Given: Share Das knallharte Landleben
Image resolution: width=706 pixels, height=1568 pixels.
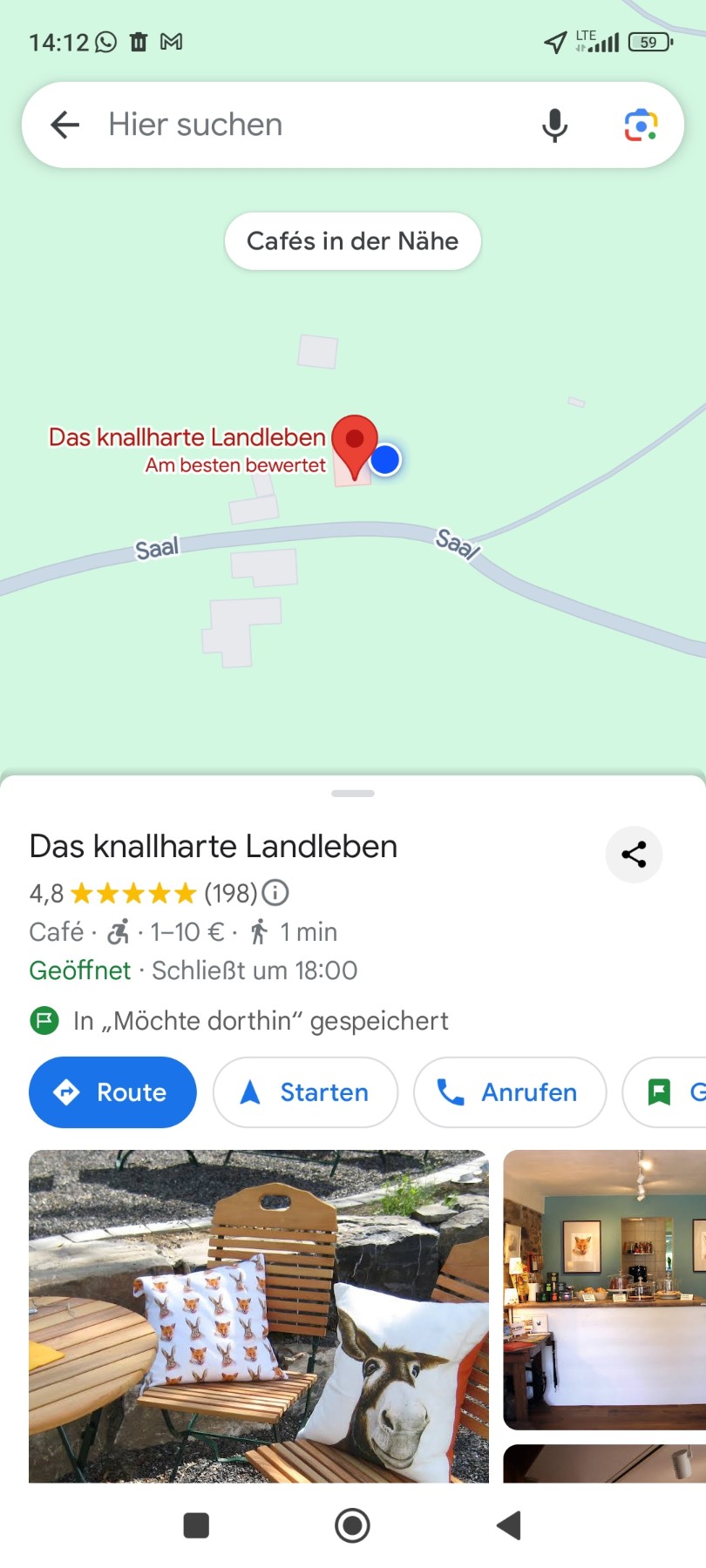Looking at the screenshot, I should (634, 855).
